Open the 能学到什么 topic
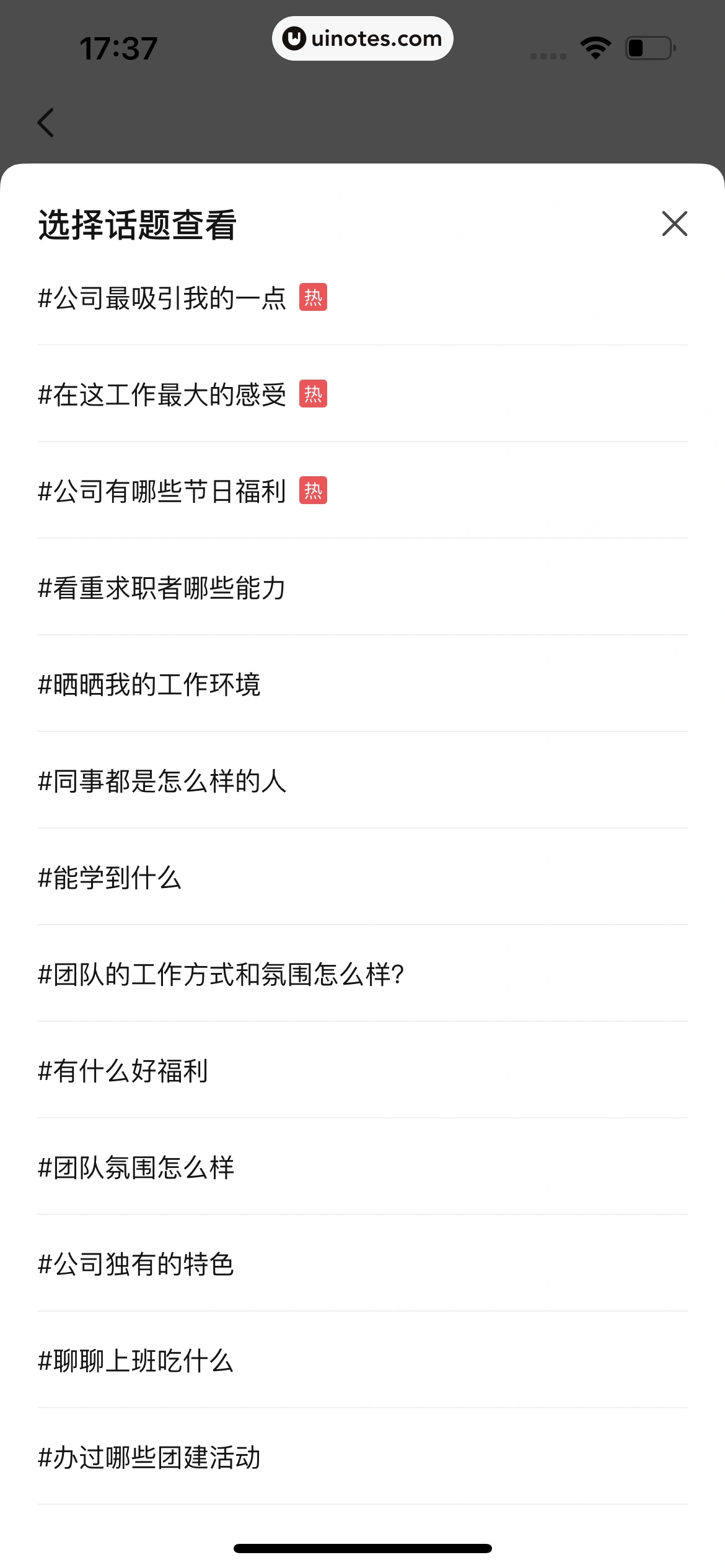The width and height of the screenshot is (725, 1568). coord(109,878)
